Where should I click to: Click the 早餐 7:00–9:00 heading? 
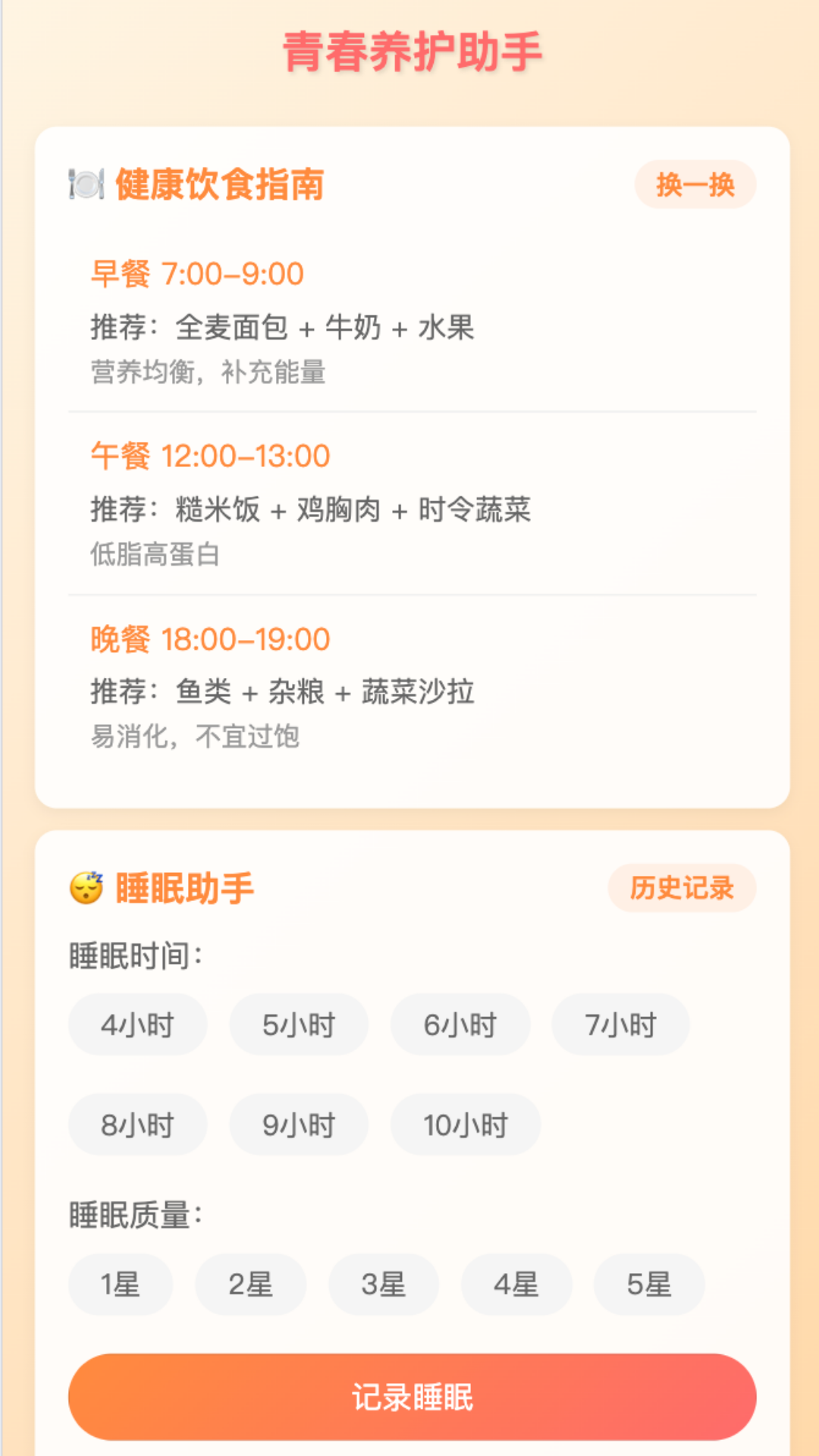[196, 274]
